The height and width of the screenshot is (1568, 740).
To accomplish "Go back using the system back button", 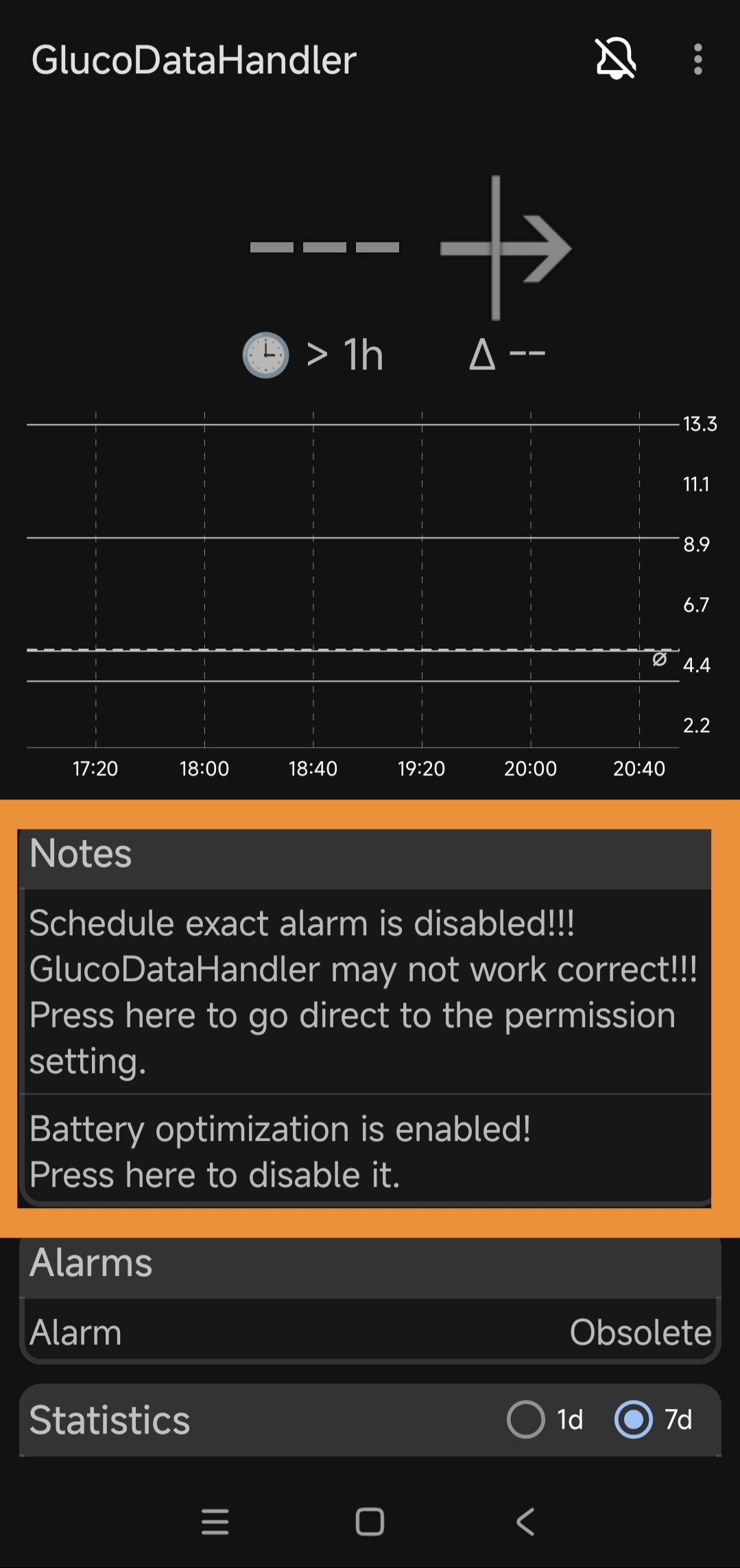I will [525, 1521].
